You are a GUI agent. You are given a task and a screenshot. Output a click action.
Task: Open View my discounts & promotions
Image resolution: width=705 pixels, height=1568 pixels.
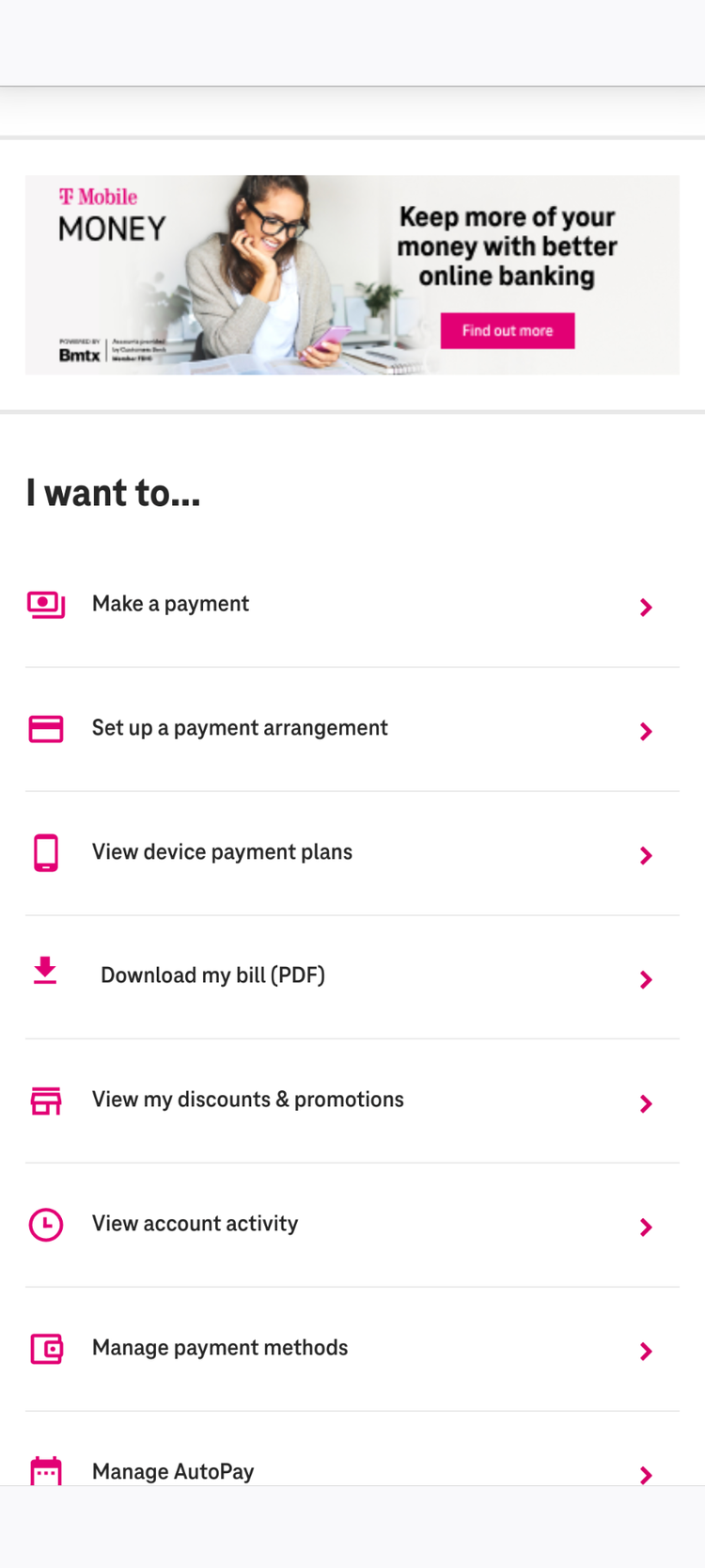coord(352,1101)
